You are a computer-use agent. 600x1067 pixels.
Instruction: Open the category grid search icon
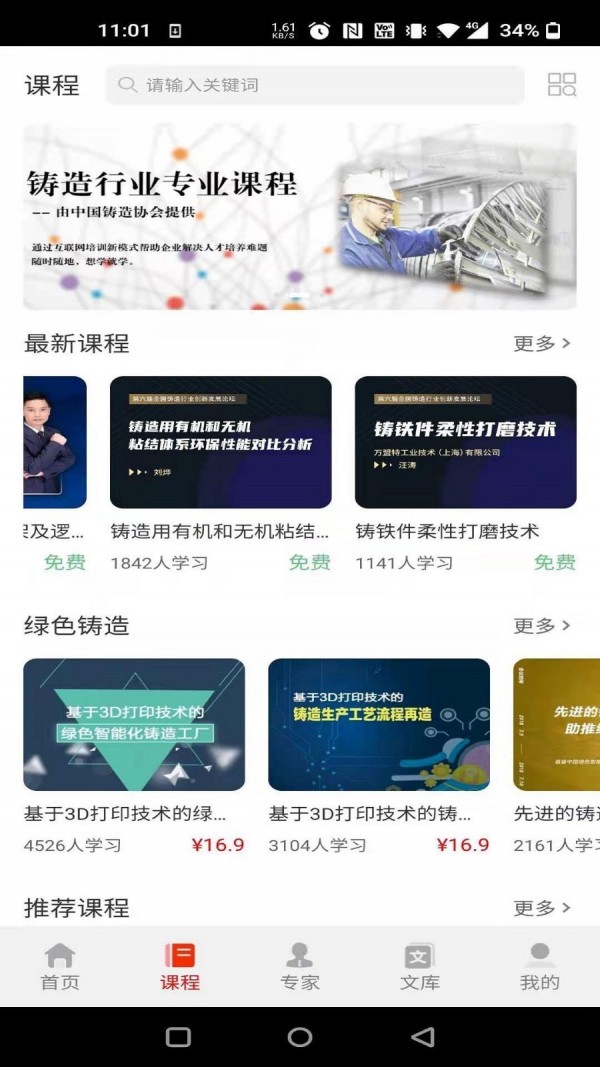click(x=562, y=85)
